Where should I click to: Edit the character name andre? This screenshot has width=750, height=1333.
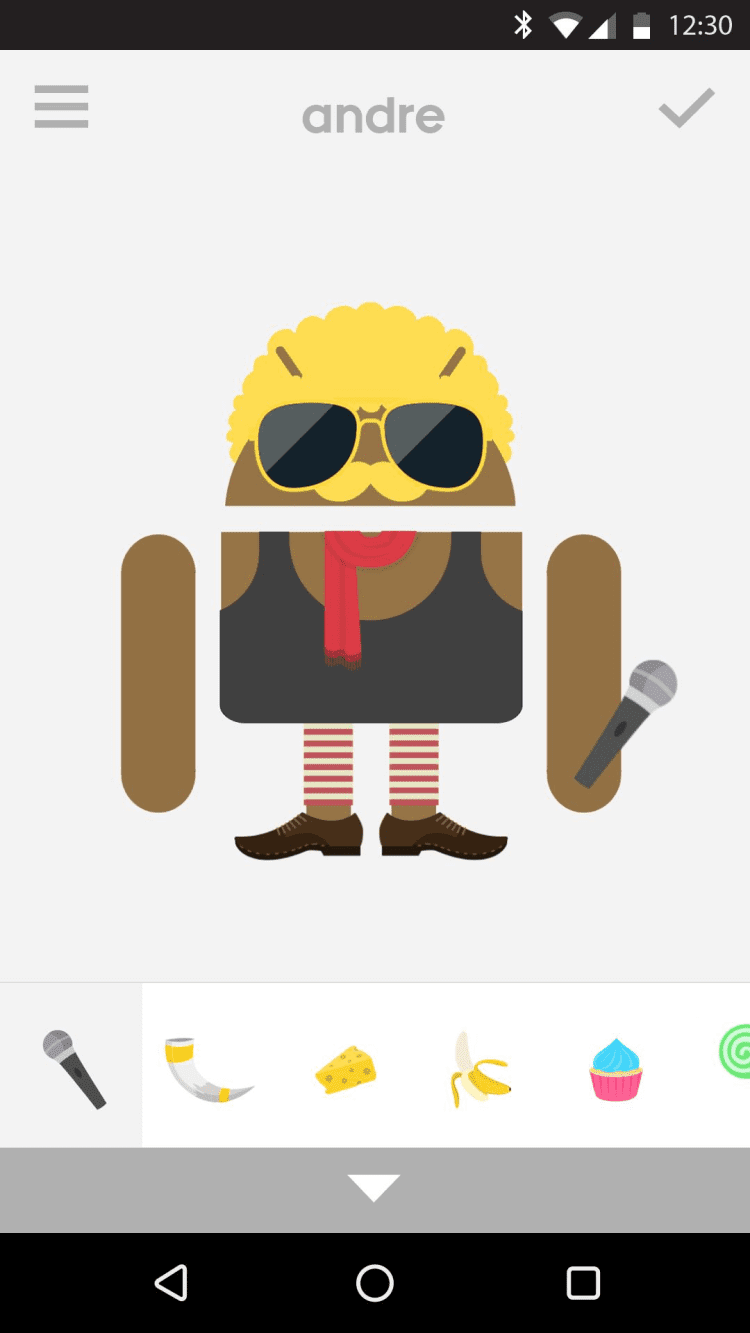point(373,117)
